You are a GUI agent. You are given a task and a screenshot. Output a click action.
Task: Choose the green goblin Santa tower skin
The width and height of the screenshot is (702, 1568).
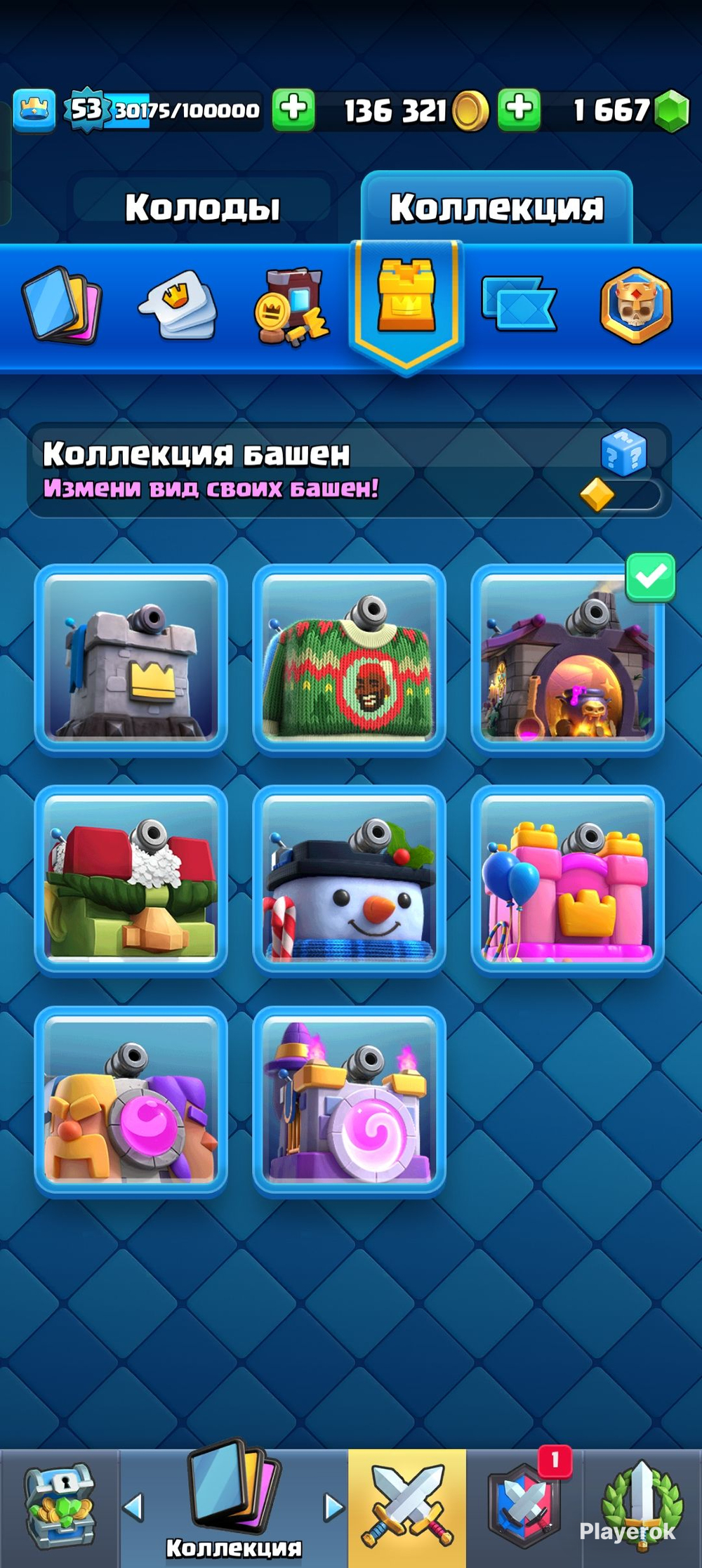click(131, 880)
